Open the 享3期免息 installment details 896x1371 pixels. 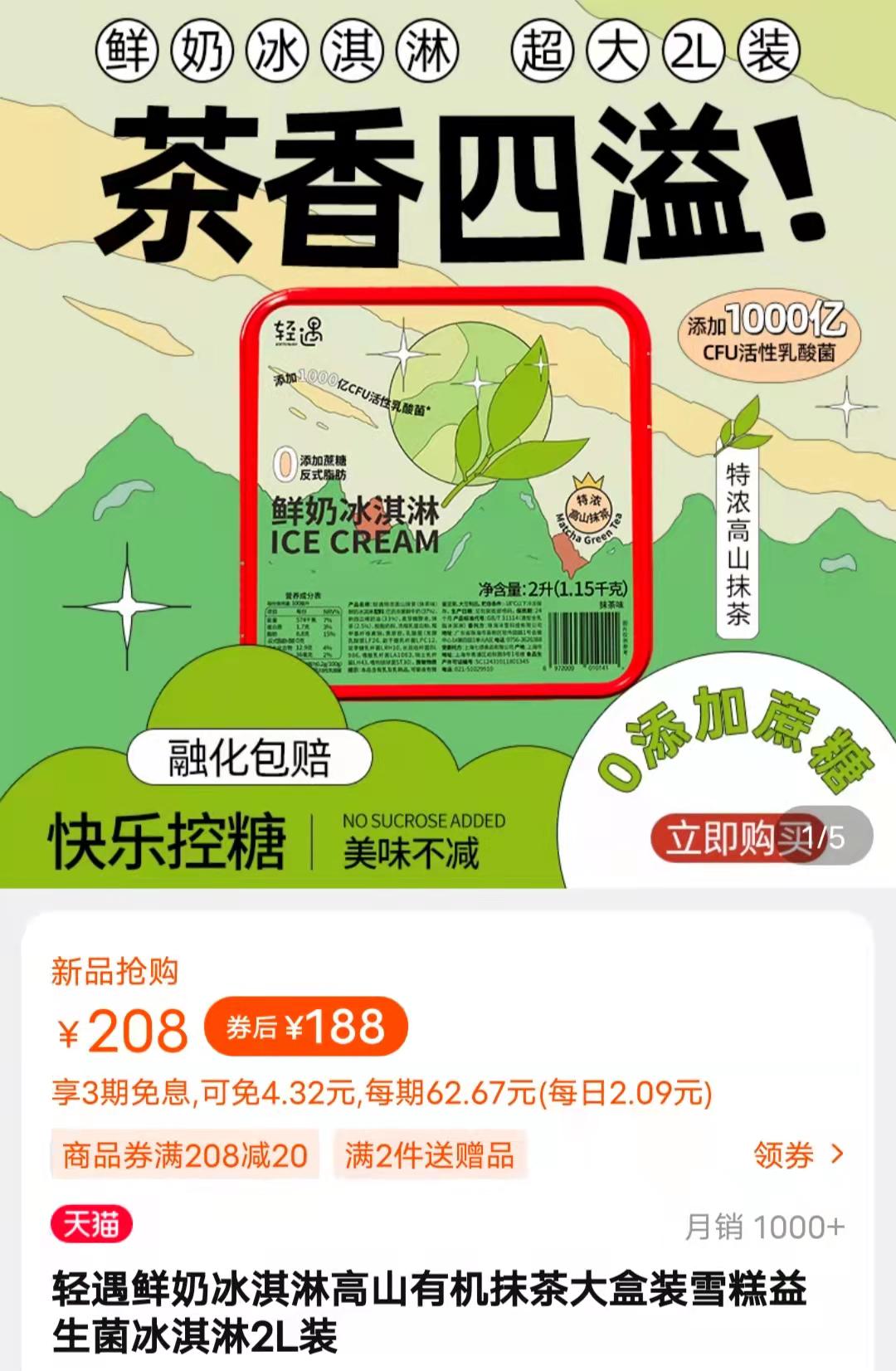(x=249, y=1095)
